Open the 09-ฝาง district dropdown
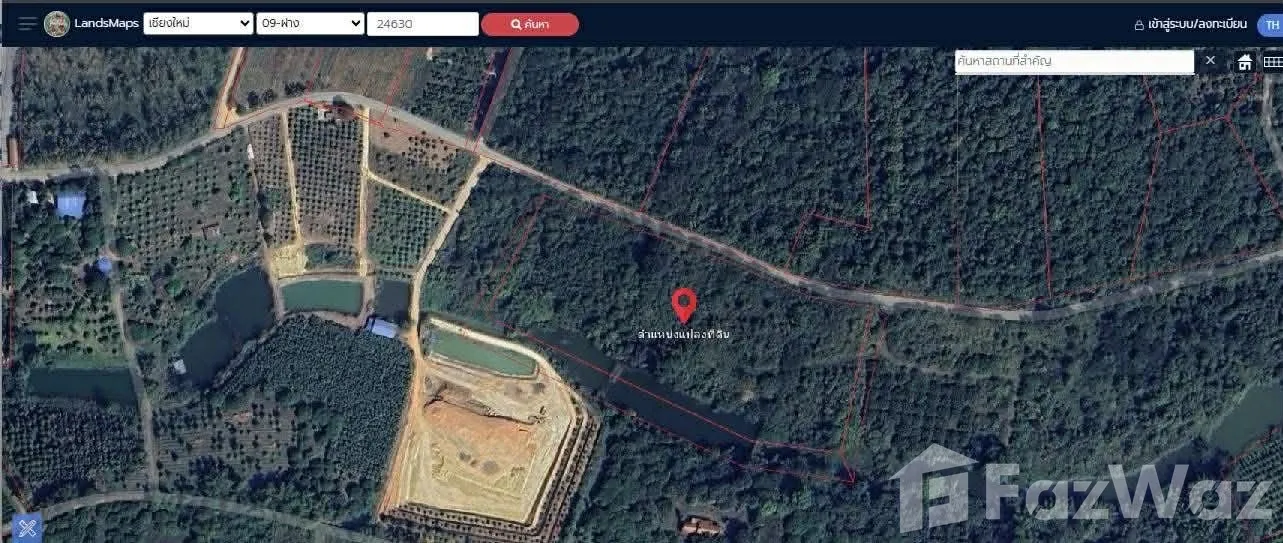The width and height of the screenshot is (1283, 543). [310, 24]
